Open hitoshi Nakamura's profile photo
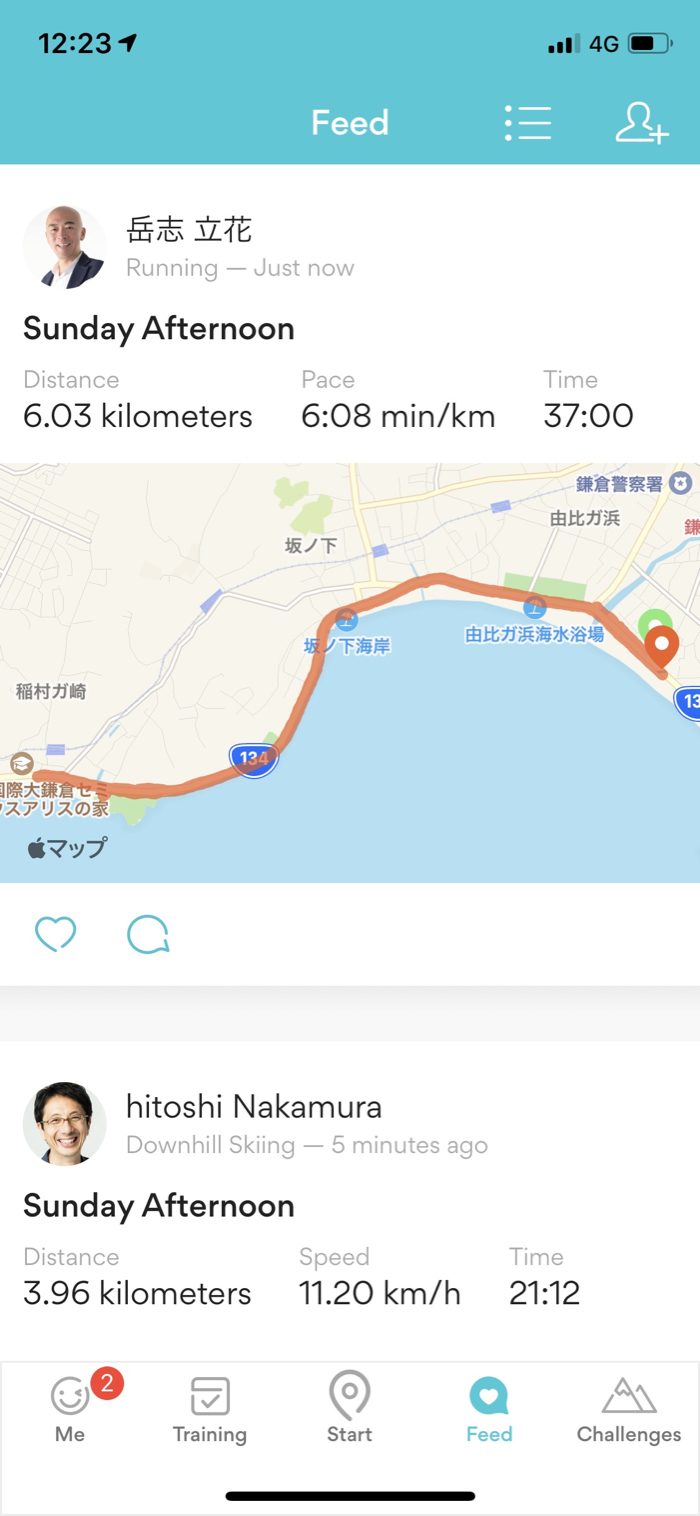The height and width of the screenshot is (1516, 700). [64, 1123]
